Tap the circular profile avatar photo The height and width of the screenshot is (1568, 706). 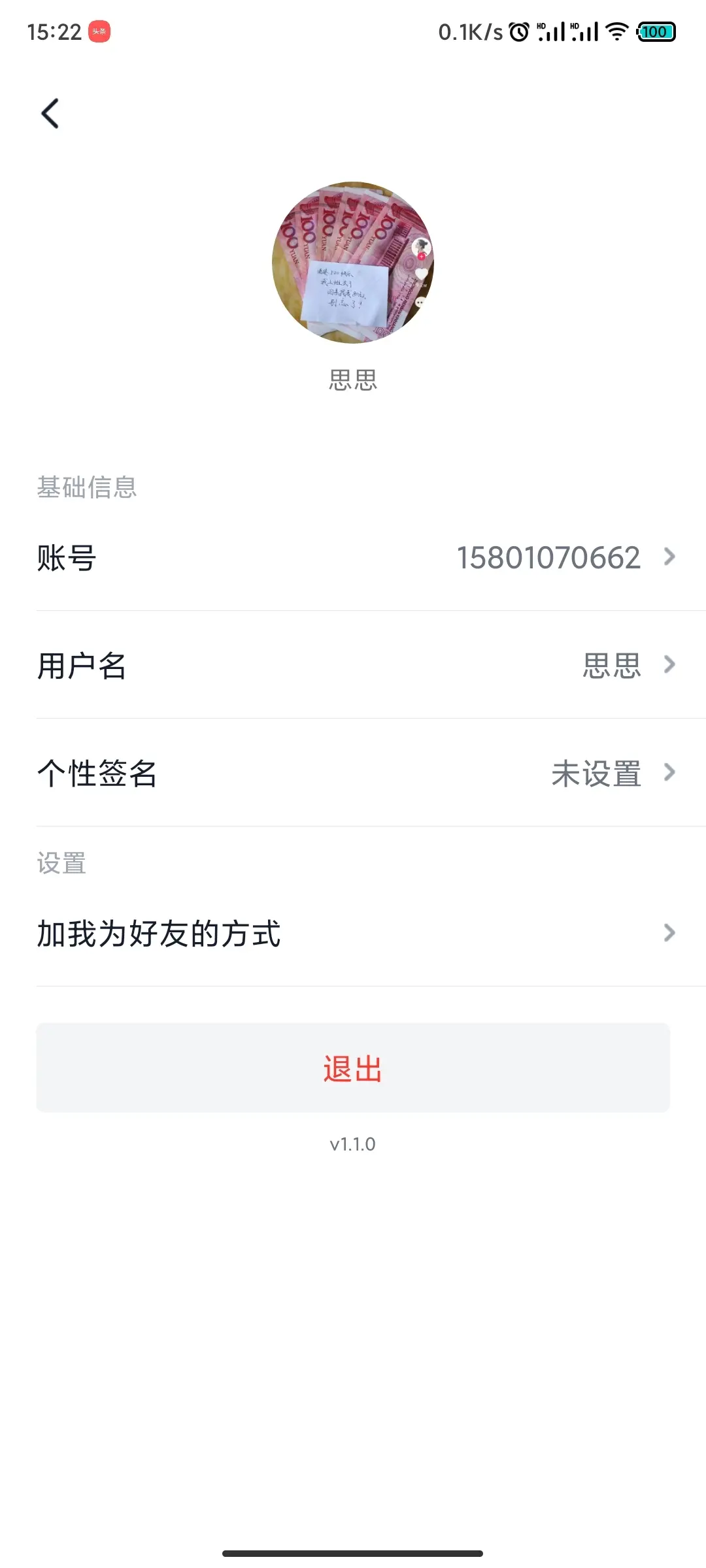(353, 263)
